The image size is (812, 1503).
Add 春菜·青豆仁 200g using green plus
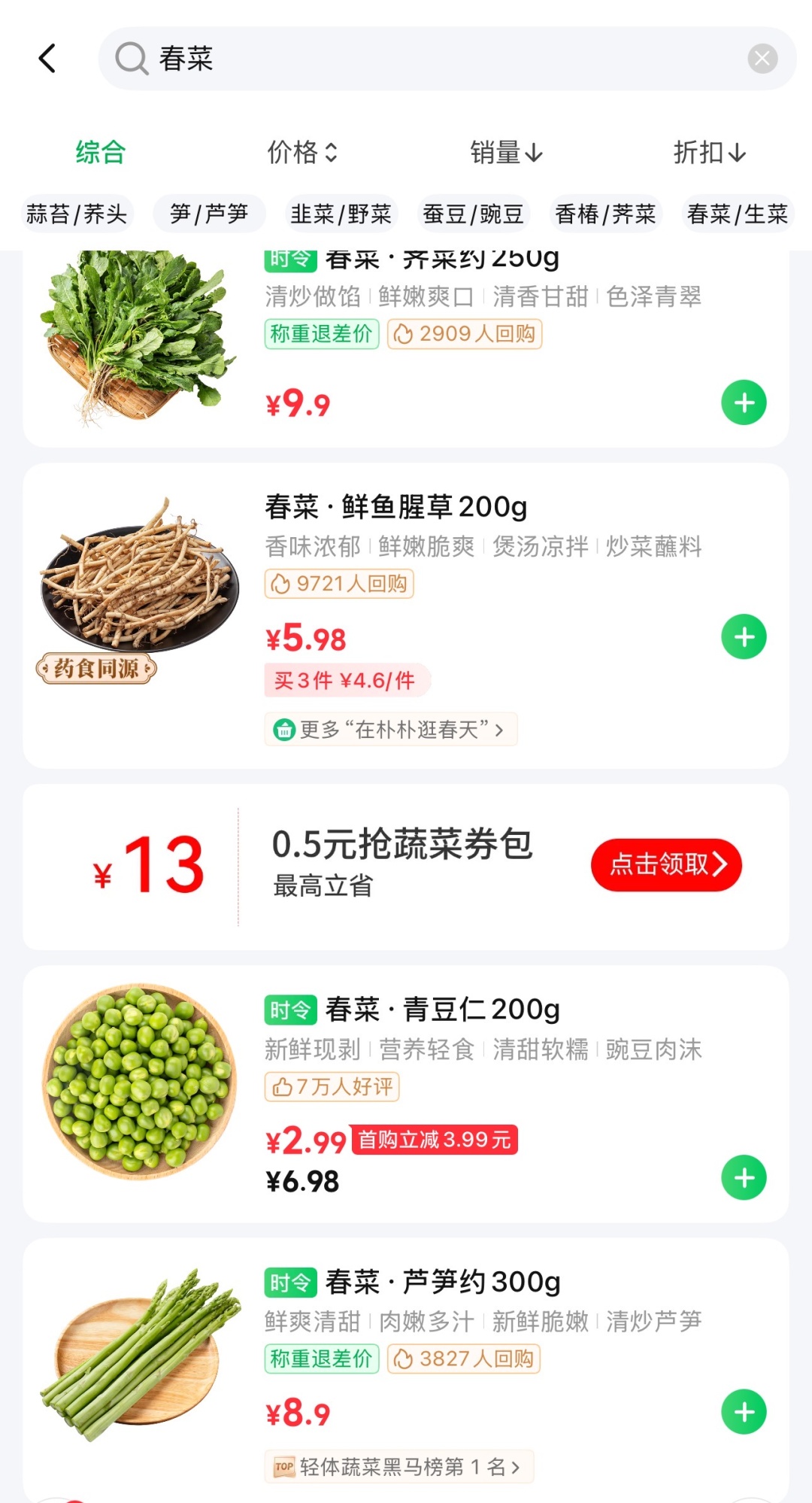pos(743,1177)
